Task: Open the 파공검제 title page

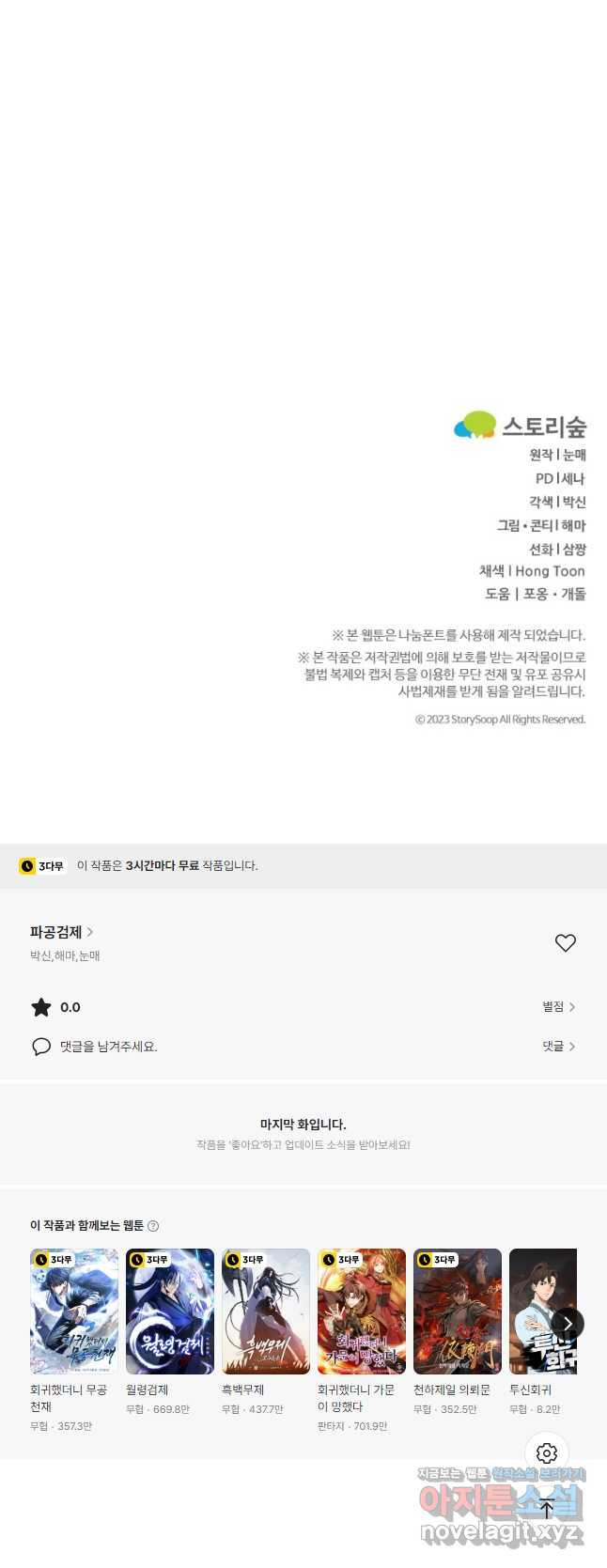Action: 61,932
